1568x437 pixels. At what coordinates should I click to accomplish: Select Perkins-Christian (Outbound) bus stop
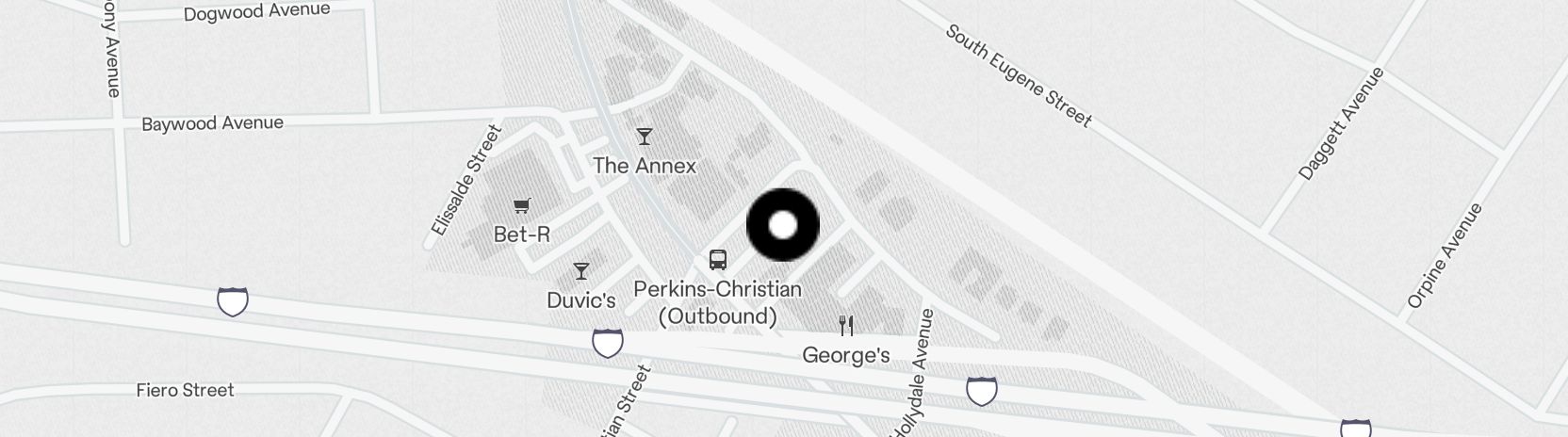(x=718, y=260)
